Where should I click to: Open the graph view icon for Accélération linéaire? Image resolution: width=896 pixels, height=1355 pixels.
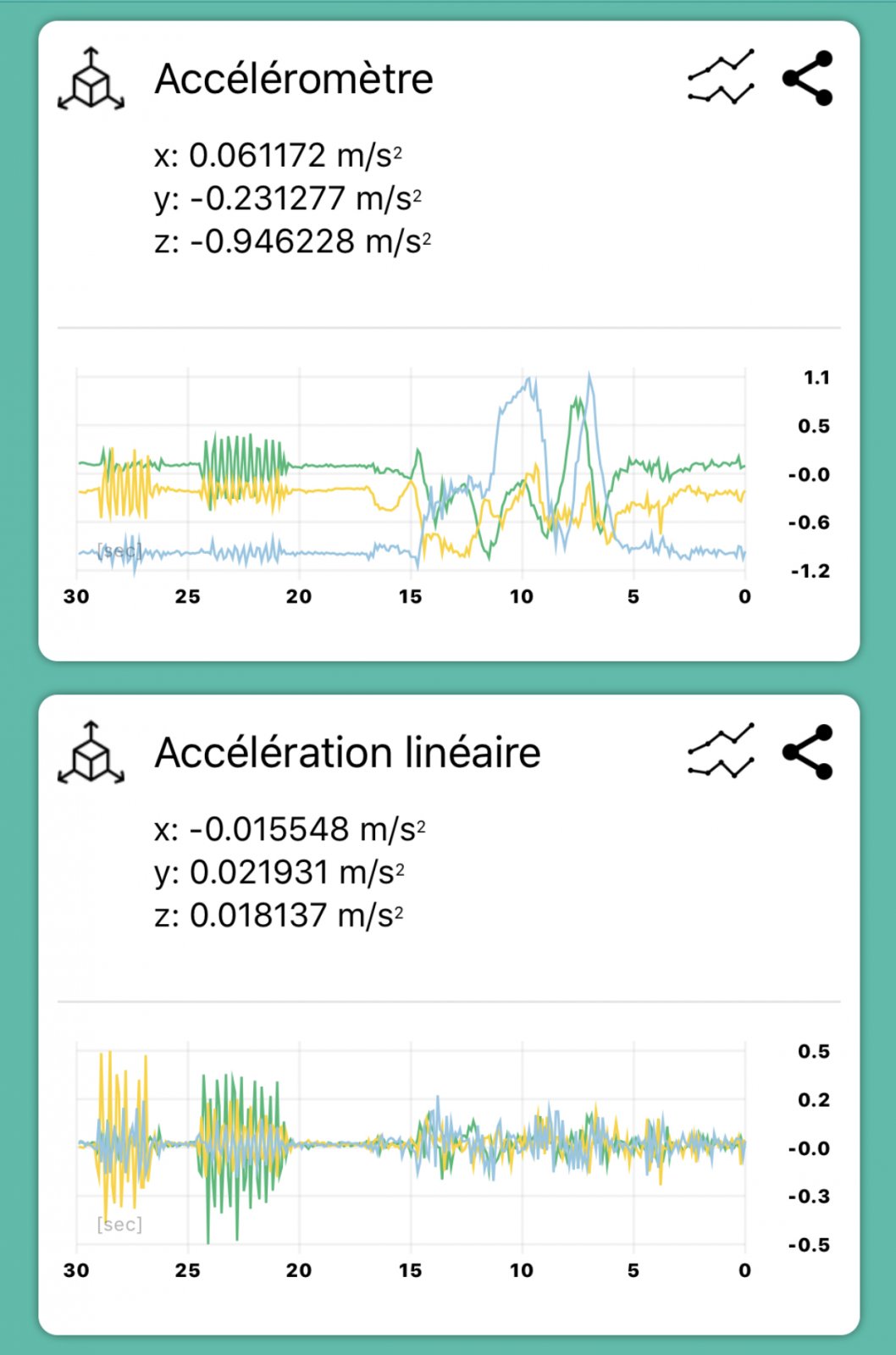pyautogui.click(x=721, y=751)
